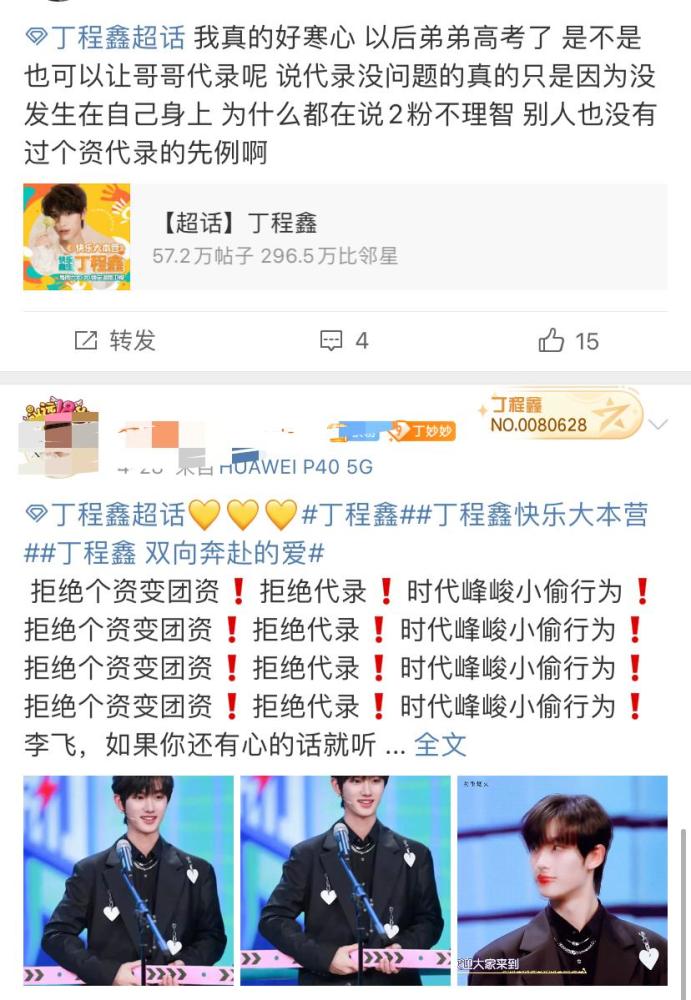The width and height of the screenshot is (691, 1000).
Task: Open the second post author's avatar
Action: click(x=58, y=435)
